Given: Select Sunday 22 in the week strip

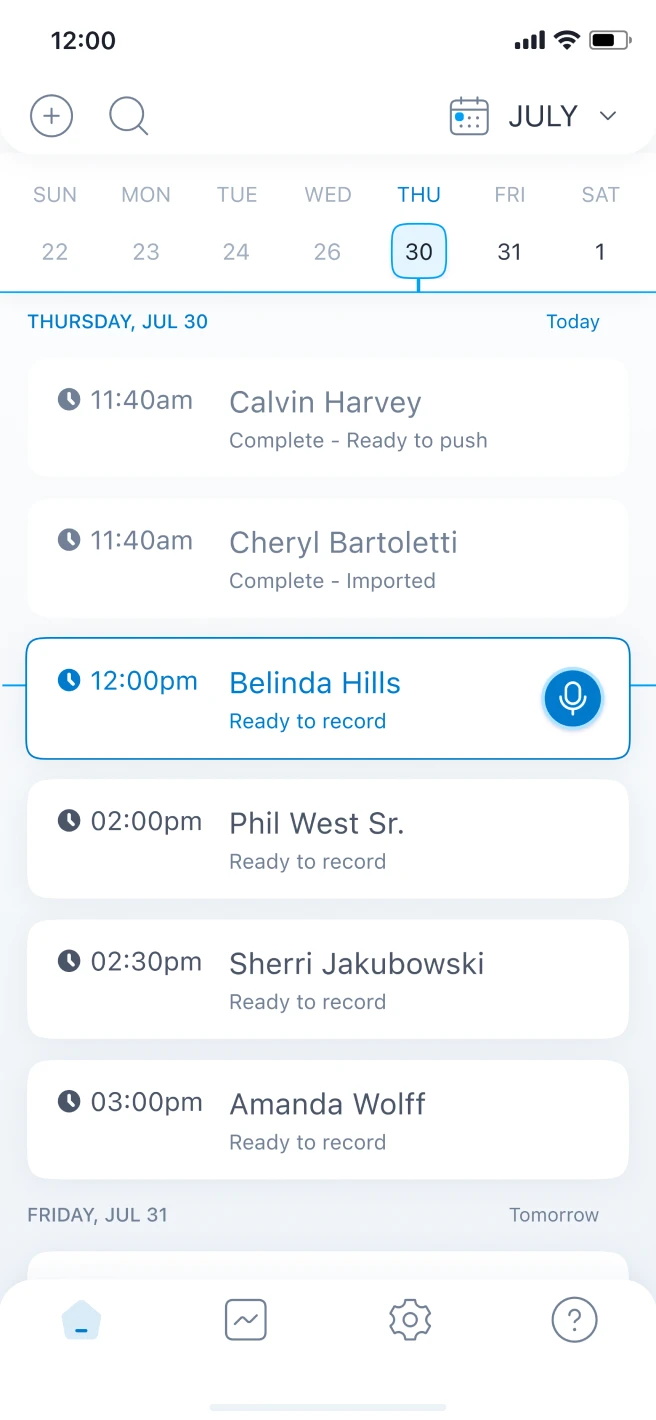Looking at the screenshot, I should 55,252.
